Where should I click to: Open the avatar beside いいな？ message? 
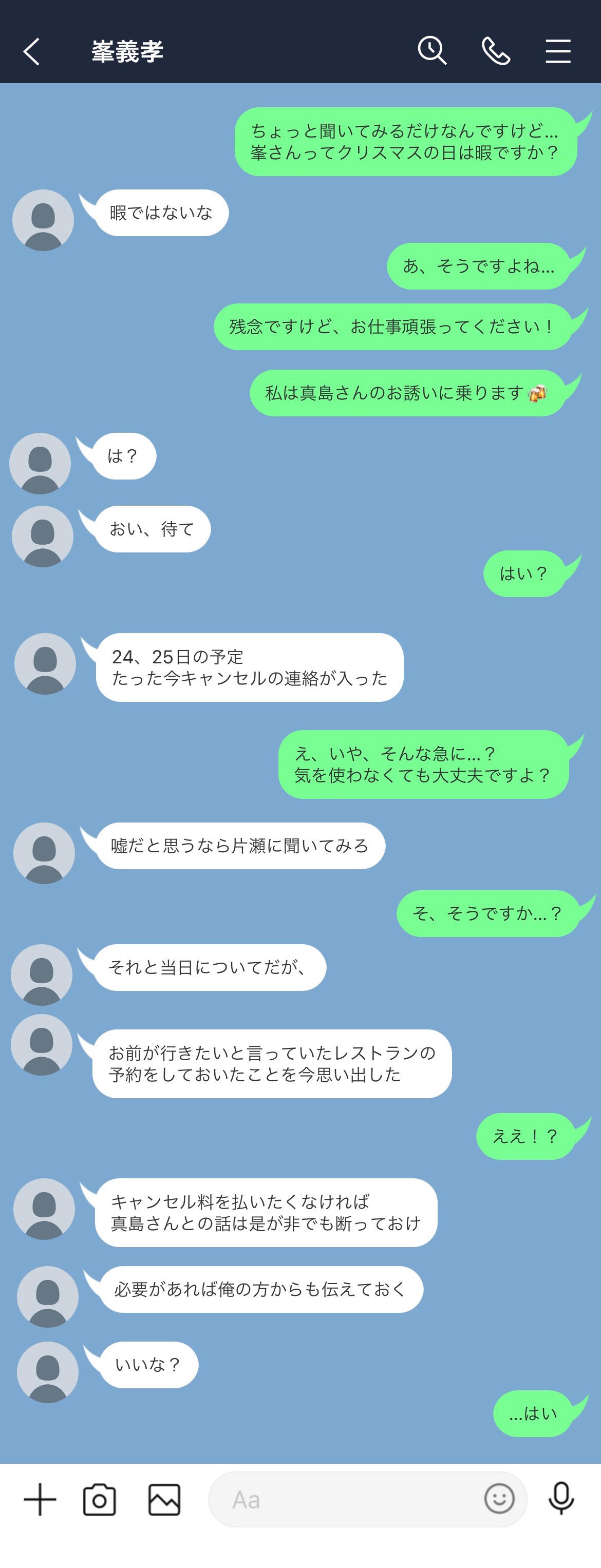point(47,1372)
